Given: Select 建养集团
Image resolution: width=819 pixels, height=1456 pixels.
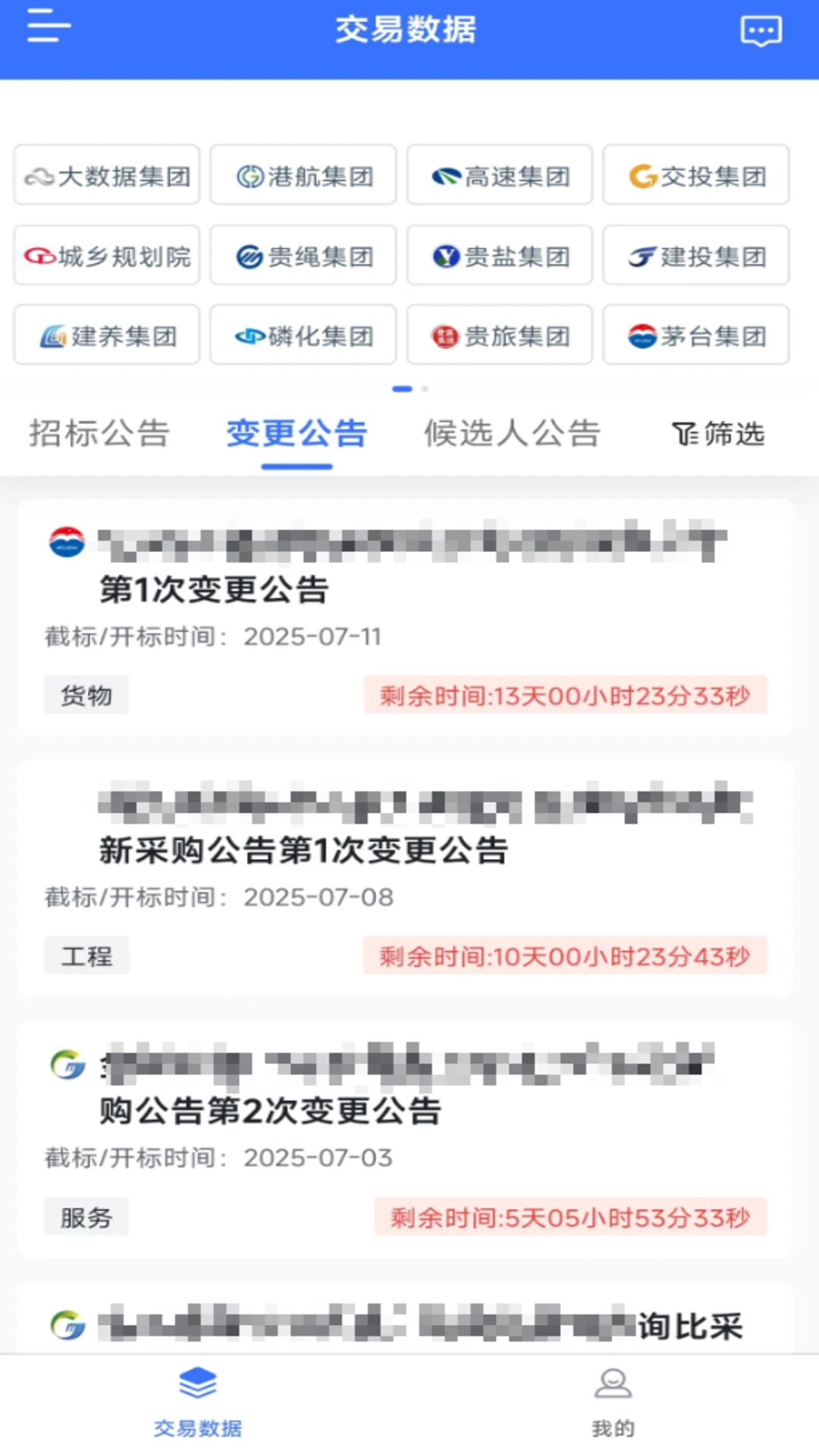Looking at the screenshot, I should [107, 335].
